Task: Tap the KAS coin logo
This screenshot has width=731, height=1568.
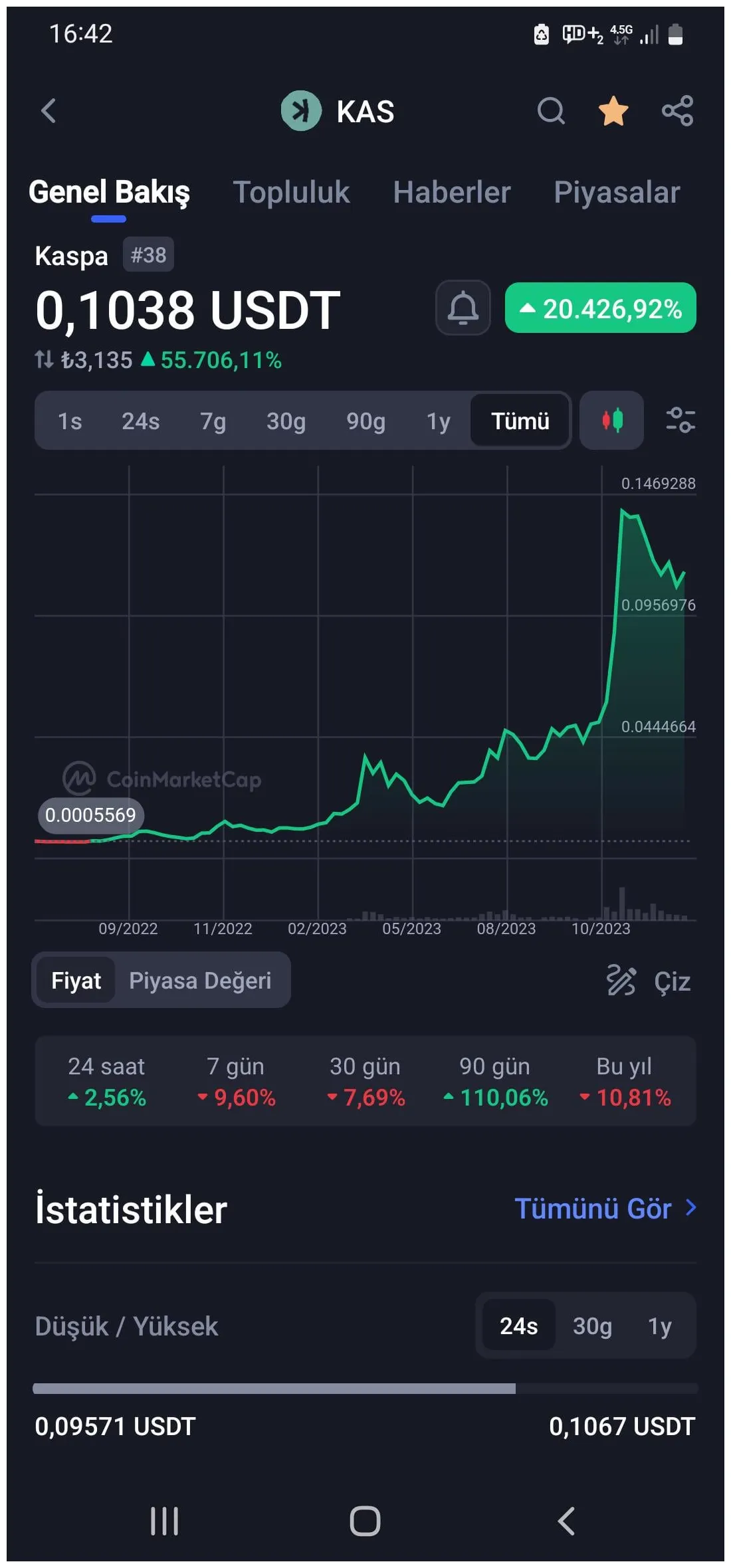Action: pyautogui.click(x=302, y=111)
